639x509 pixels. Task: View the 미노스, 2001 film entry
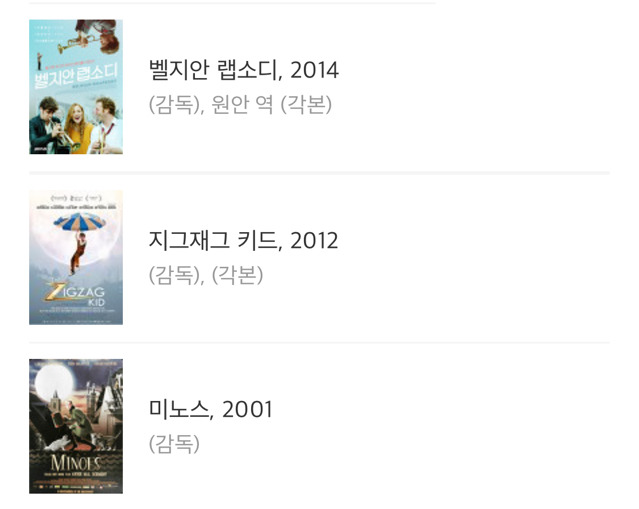tap(210, 410)
